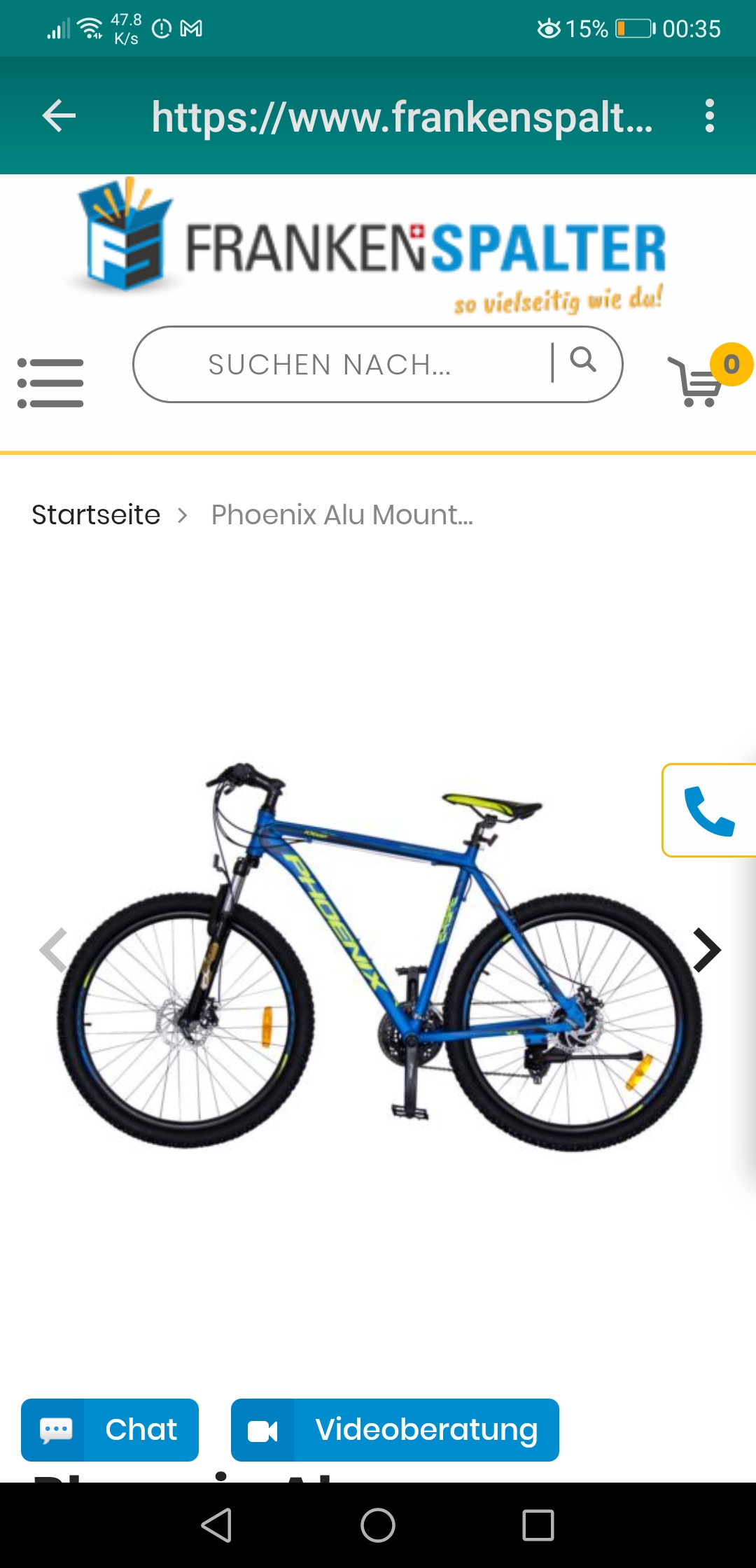Start a Chat with support
756x1568 pixels.
pyautogui.click(x=110, y=1429)
